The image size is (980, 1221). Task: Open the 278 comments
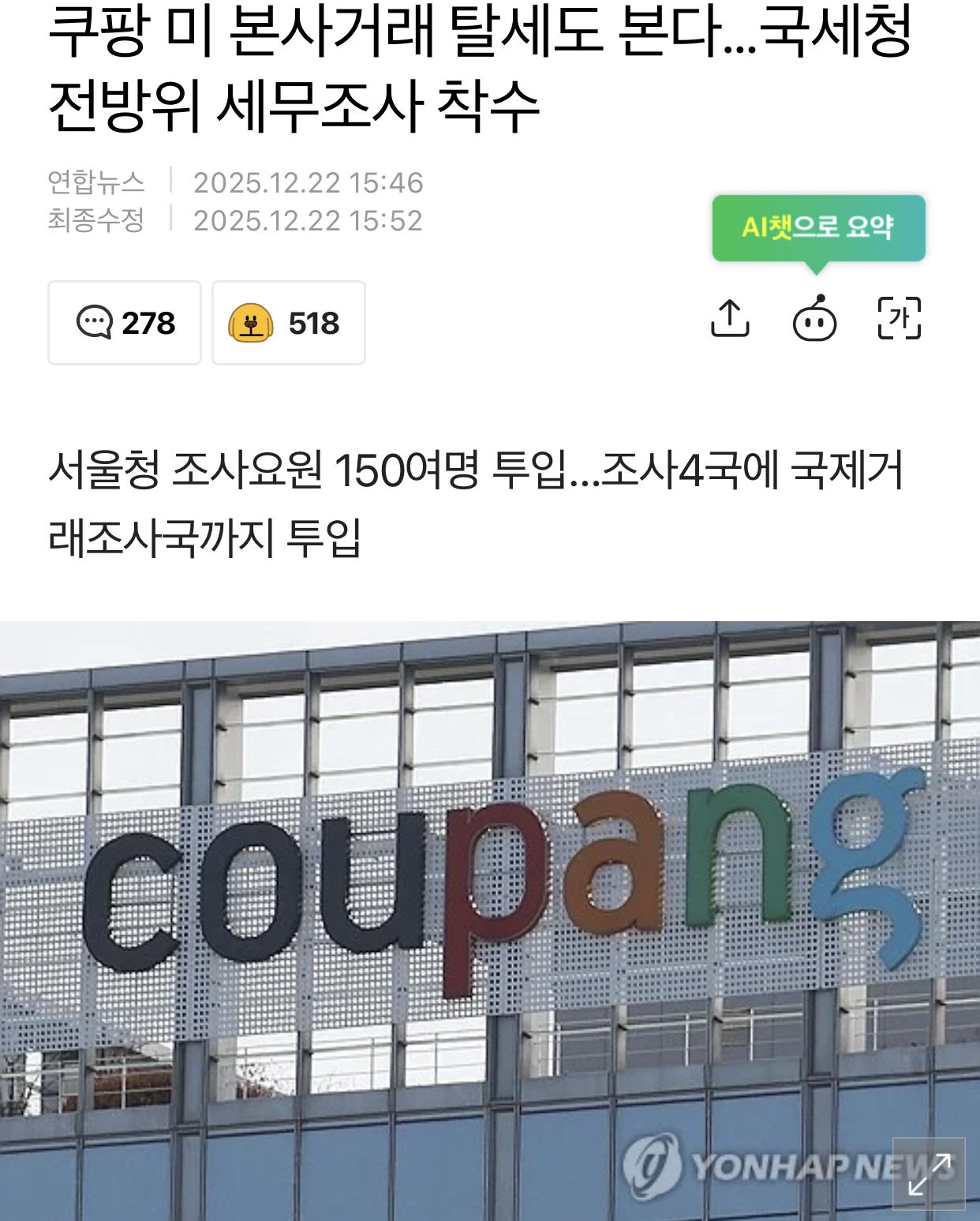click(125, 323)
